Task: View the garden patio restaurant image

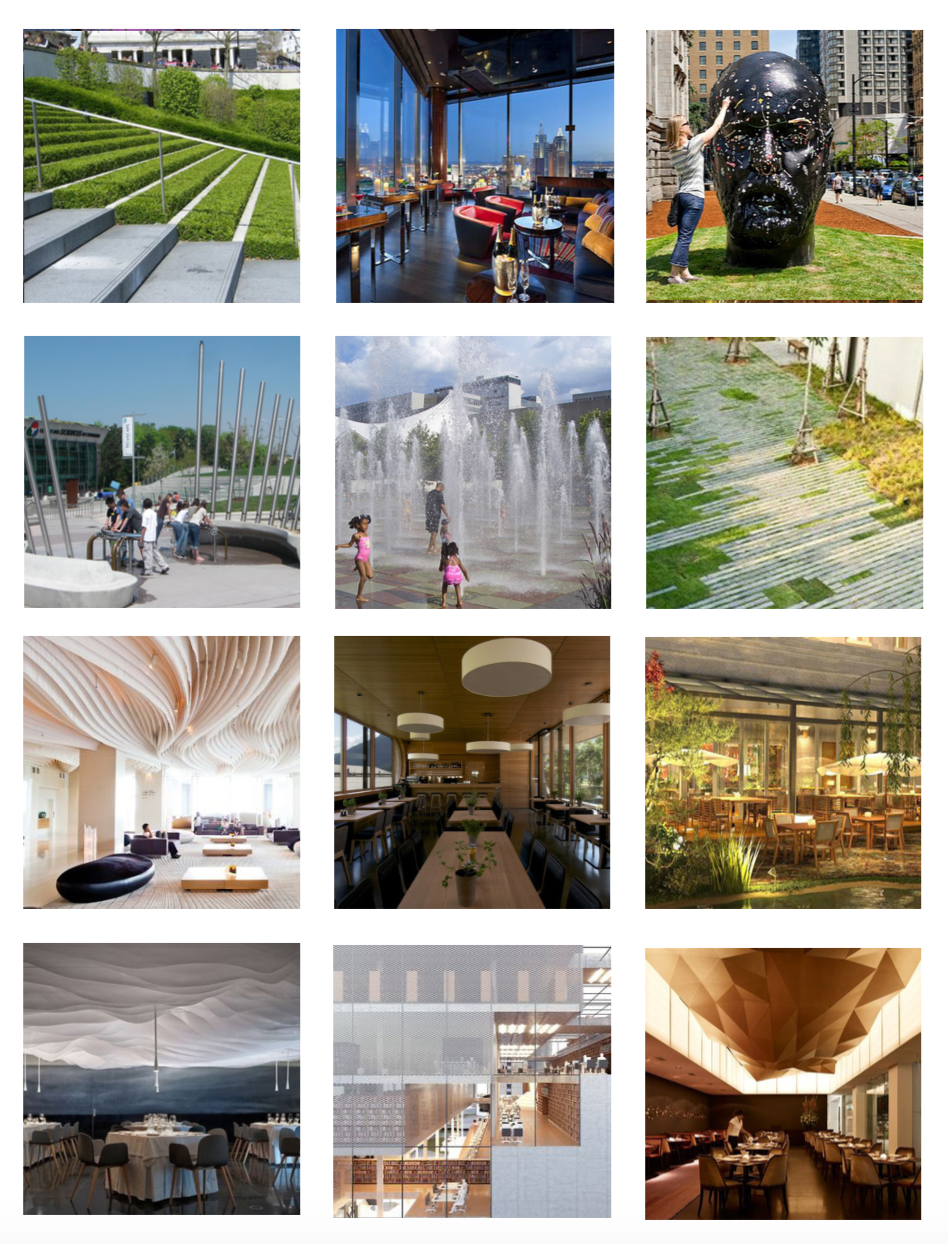Action: [x=783, y=772]
